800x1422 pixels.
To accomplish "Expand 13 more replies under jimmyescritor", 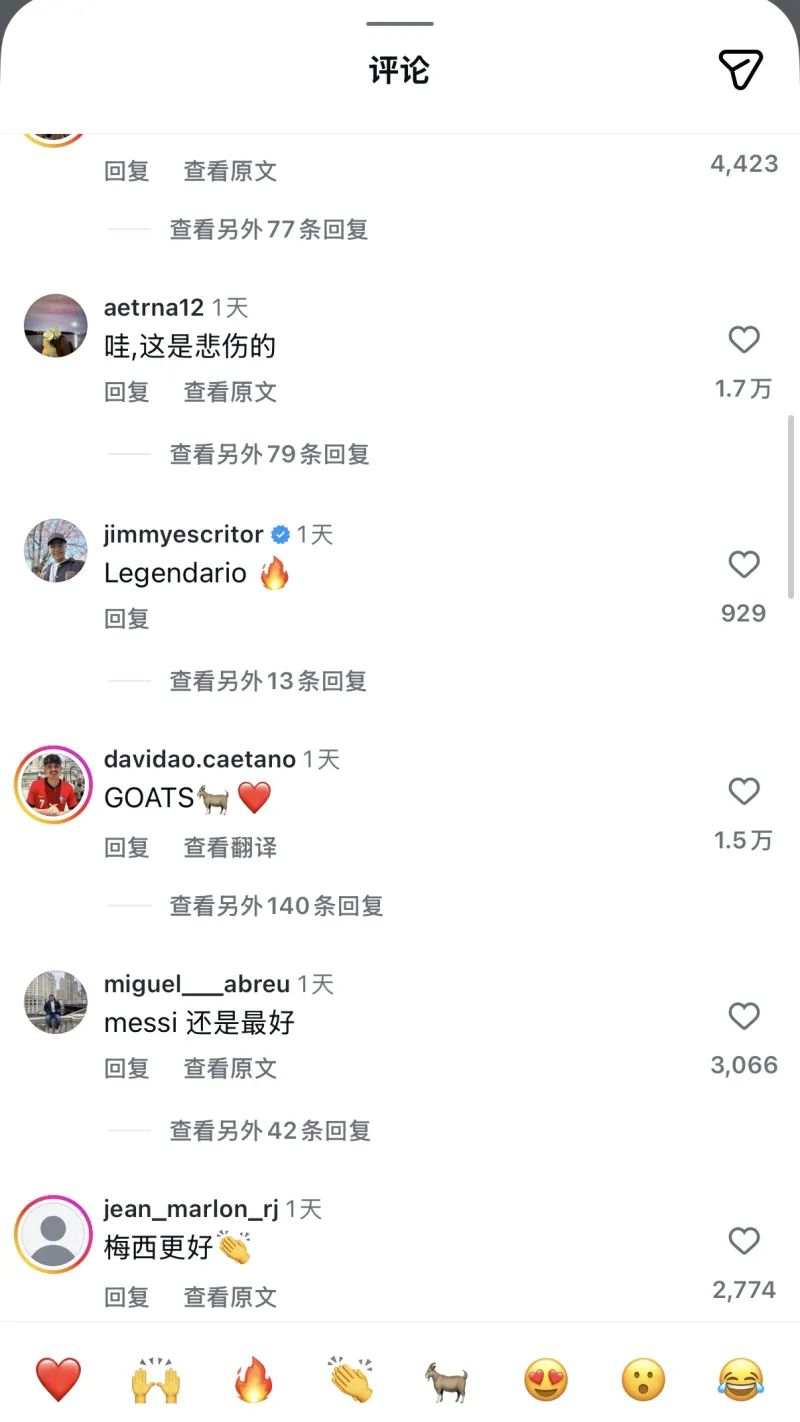I will pos(268,681).
